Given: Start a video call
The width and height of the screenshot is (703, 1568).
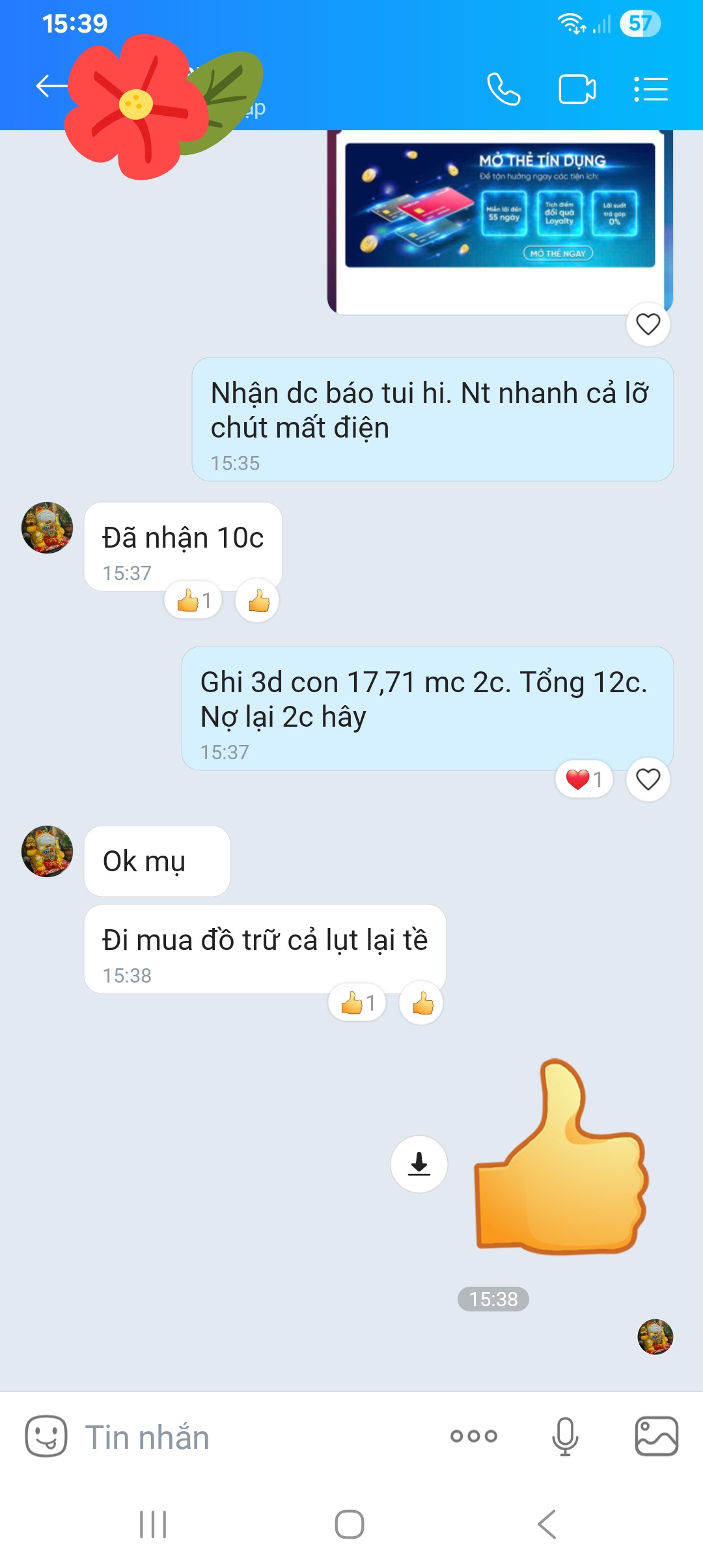Looking at the screenshot, I should tap(577, 89).
